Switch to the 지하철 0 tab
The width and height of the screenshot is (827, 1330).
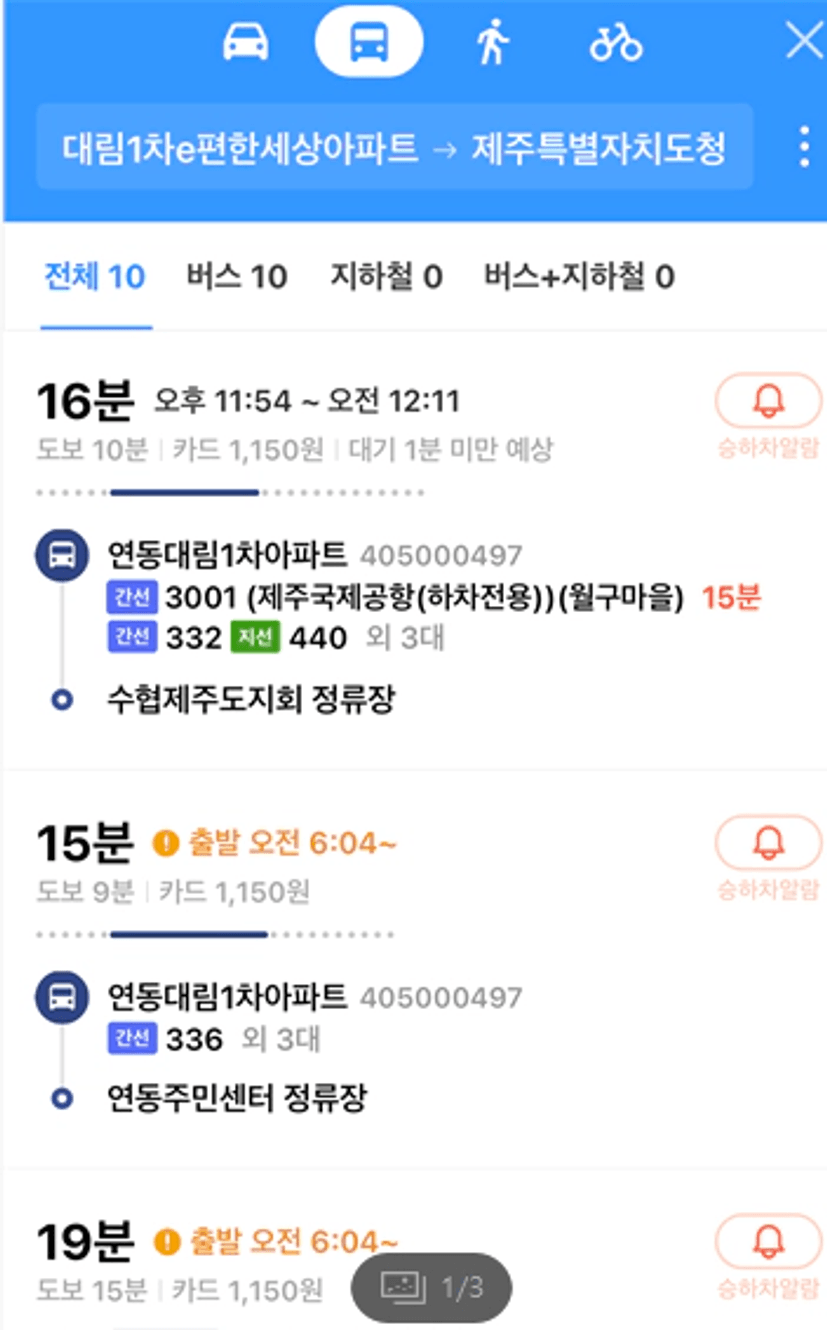coord(386,276)
